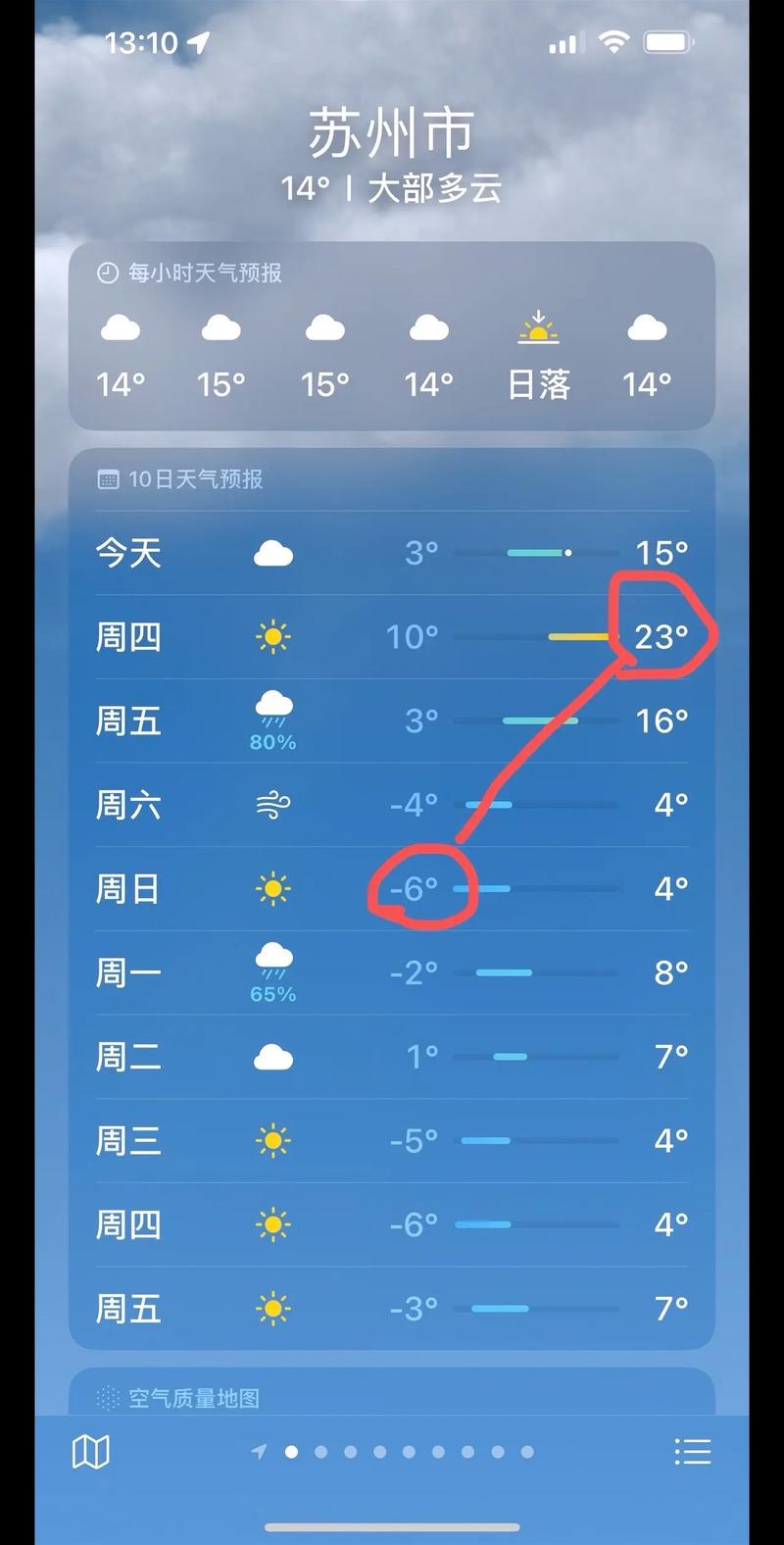Select the cloud icon on 今天 row
This screenshot has height=1545, width=784.
point(273,552)
